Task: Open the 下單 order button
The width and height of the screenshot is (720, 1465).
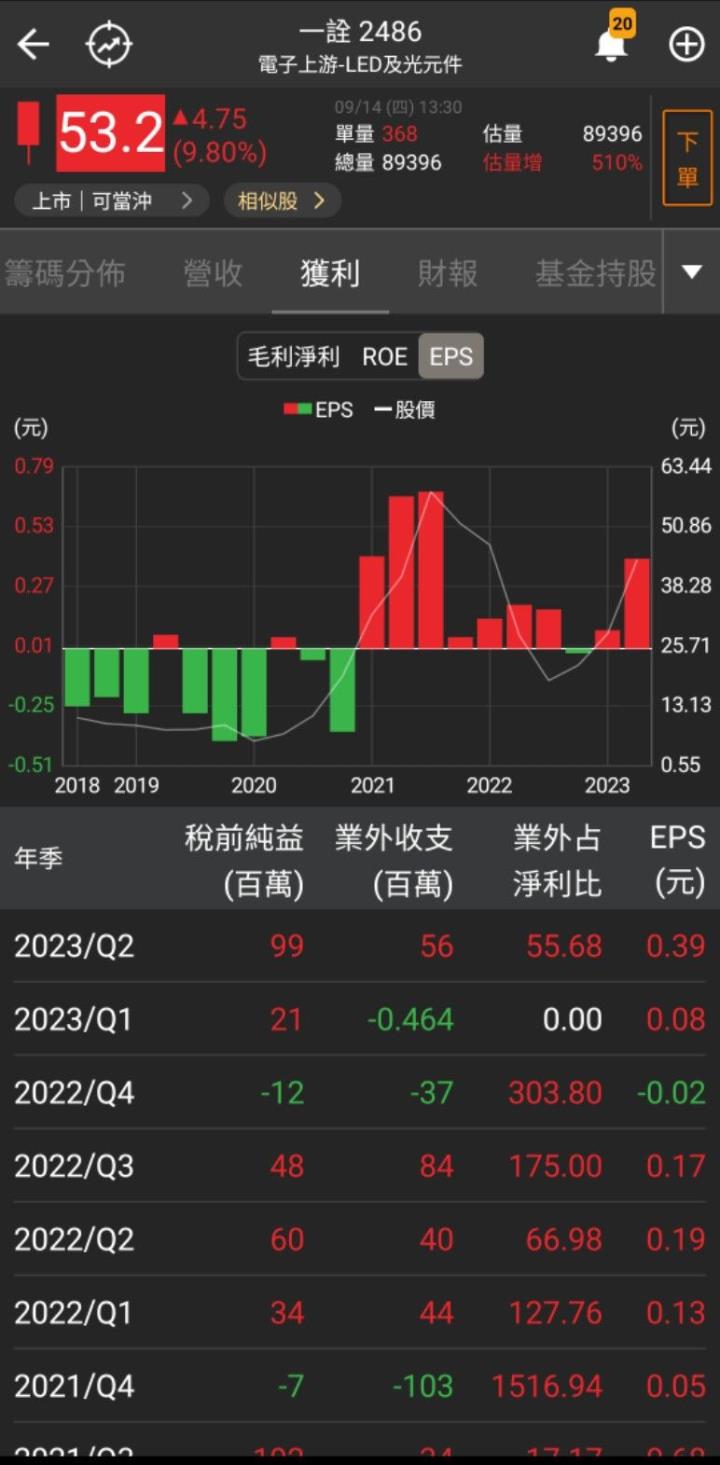Action: tap(687, 158)
